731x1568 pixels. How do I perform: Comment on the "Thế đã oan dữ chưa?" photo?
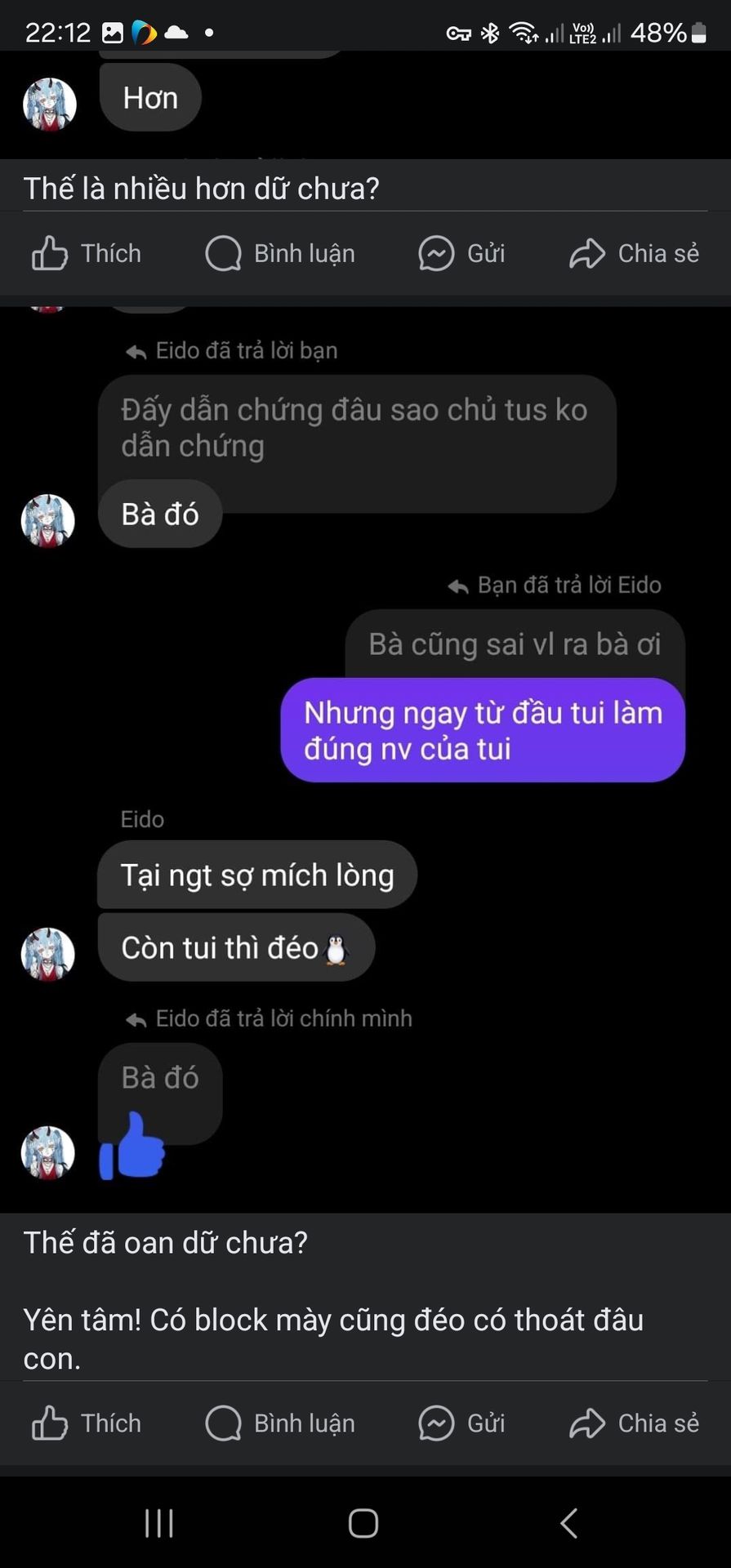[x=280, y=1423]
